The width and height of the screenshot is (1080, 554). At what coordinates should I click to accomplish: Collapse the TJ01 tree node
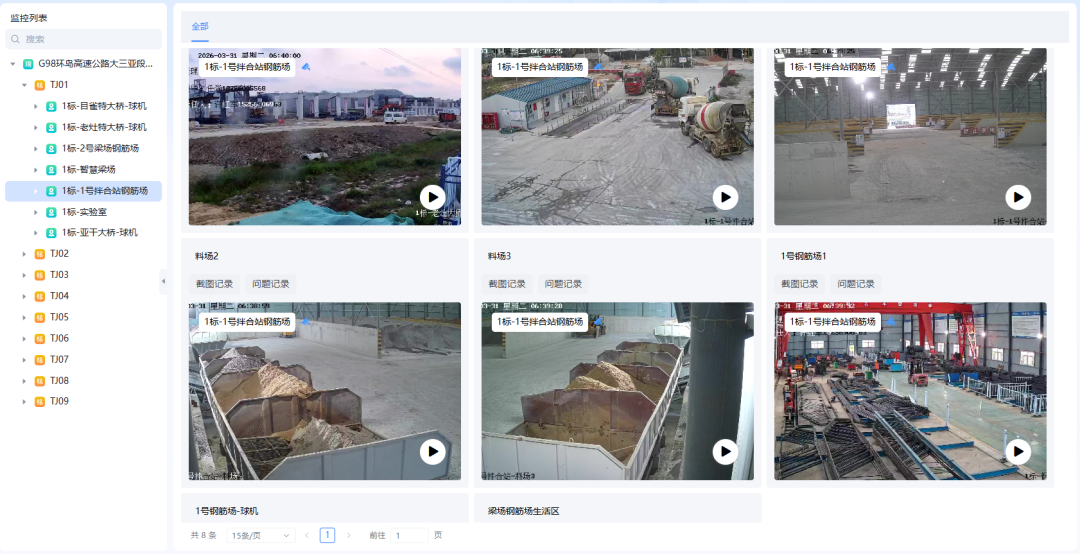(x=25, y=85)
